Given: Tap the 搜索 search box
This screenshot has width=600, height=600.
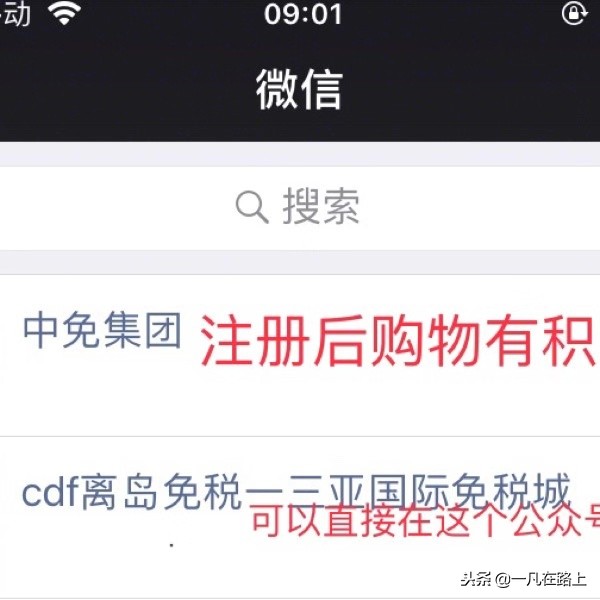Looking at the screenshot, I should (x=298, y=208).
